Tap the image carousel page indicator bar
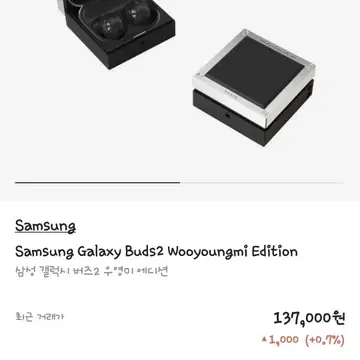Screen dimensions: 360x360 click(179, 183)
